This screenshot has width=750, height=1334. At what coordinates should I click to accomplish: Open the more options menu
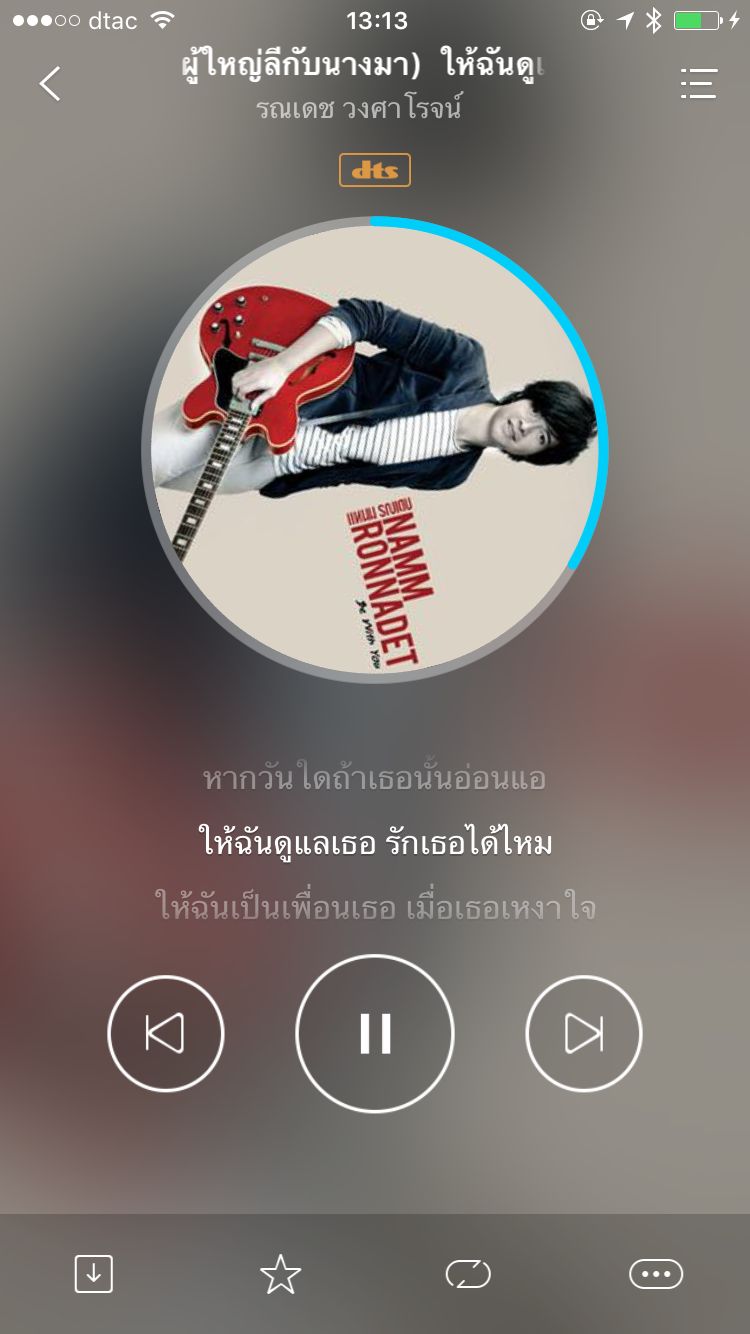[x=656, y=1273]
